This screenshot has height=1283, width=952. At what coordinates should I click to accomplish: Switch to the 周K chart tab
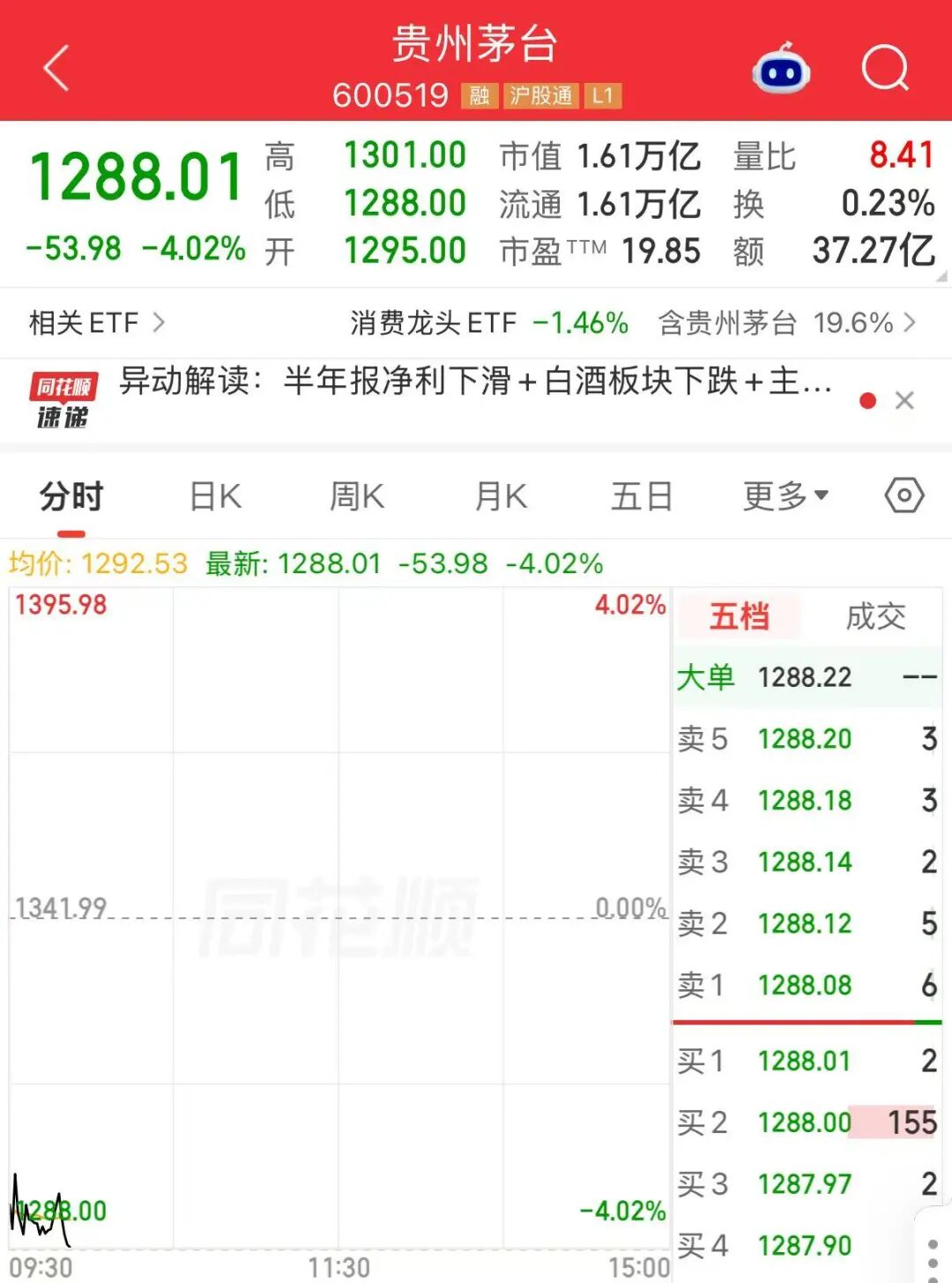356,496
